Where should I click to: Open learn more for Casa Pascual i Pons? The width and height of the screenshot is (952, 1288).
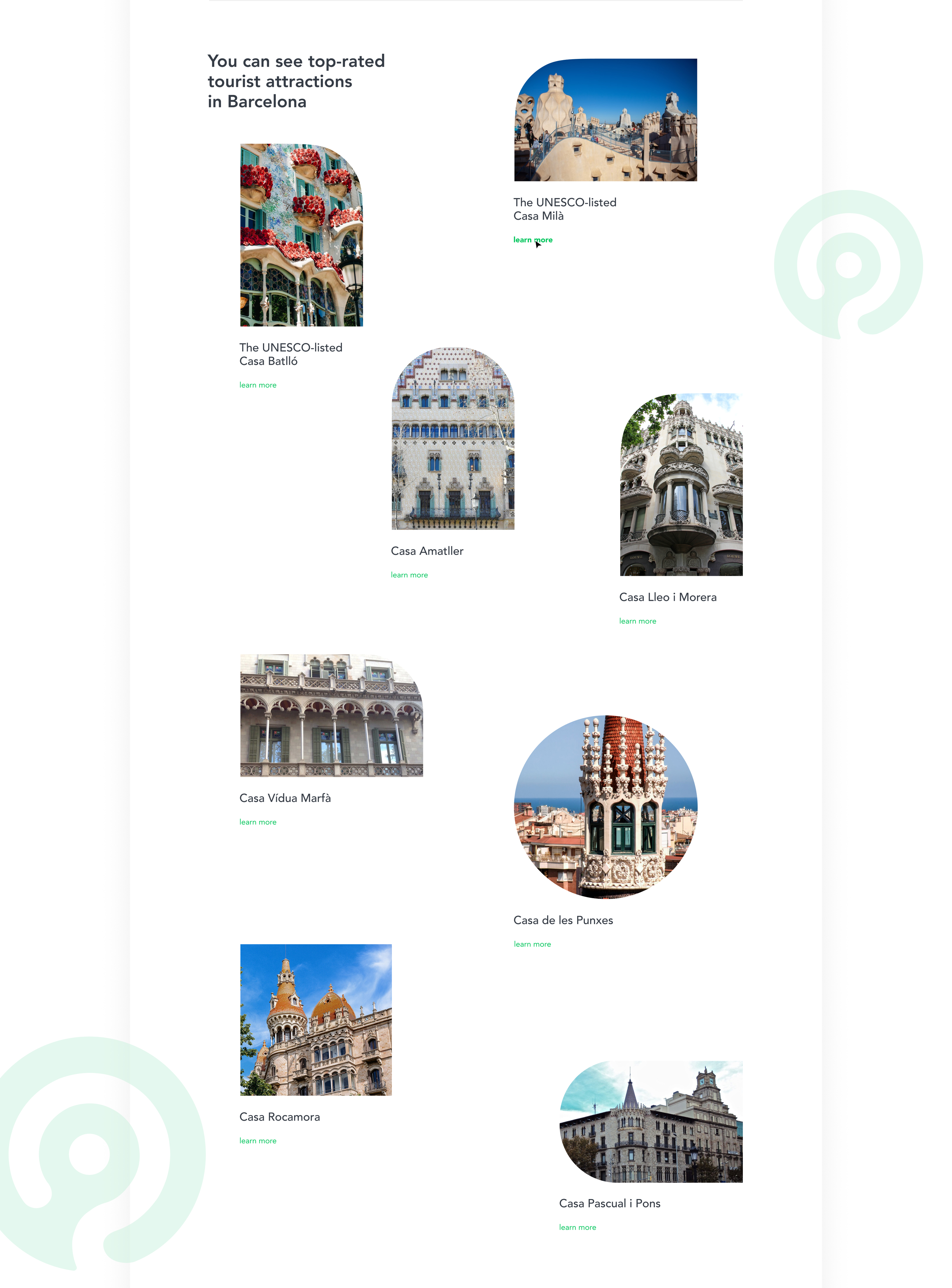(x=577, y=1228)
